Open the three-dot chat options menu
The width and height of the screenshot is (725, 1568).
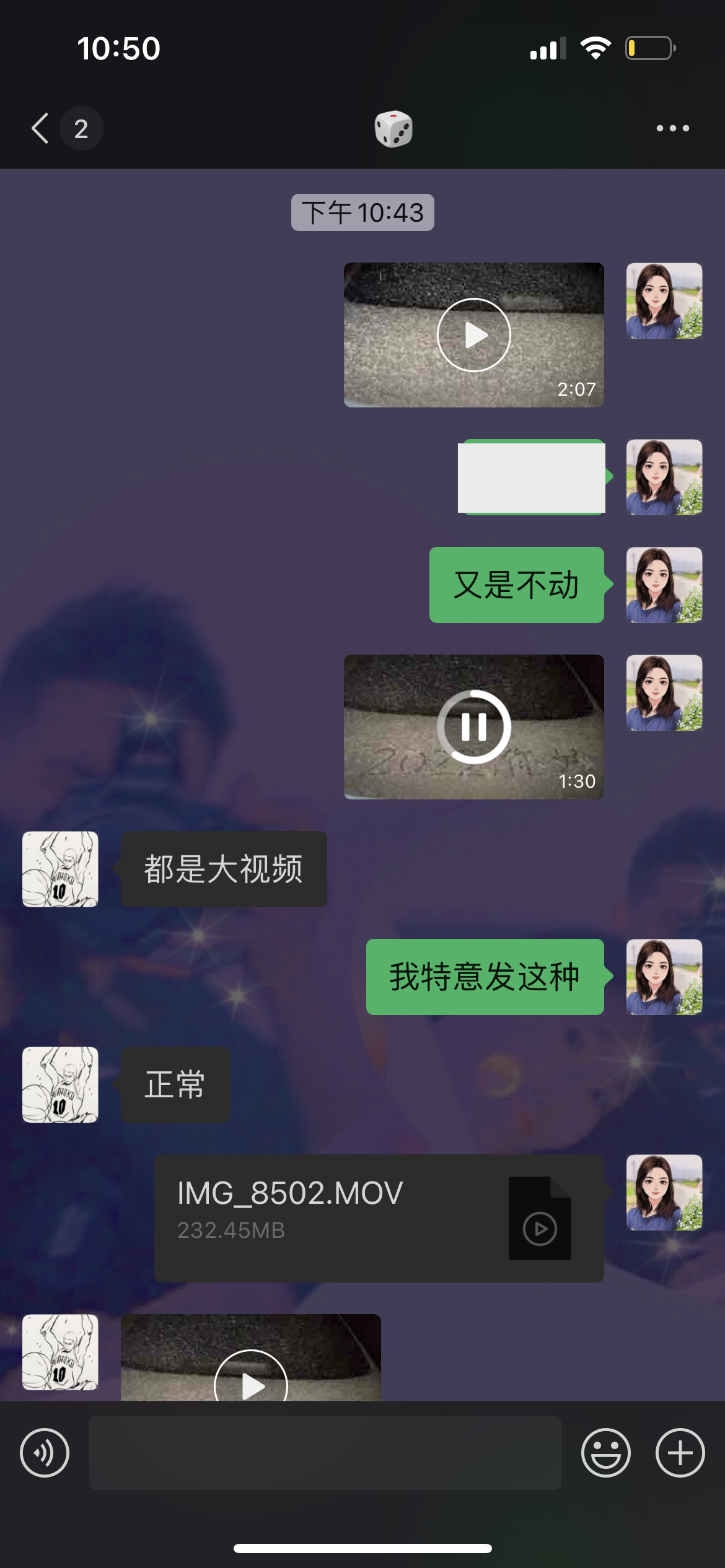[672, 129]
